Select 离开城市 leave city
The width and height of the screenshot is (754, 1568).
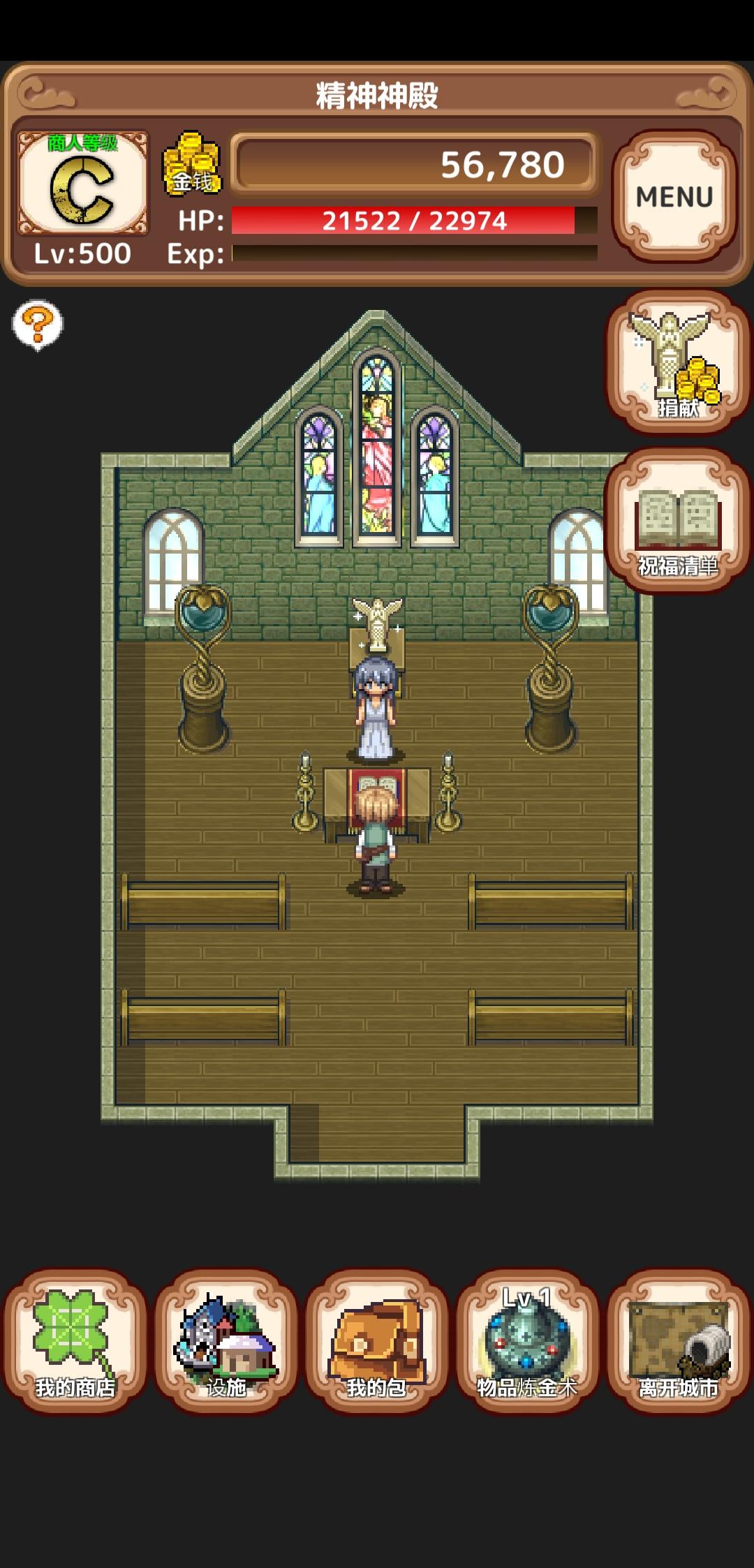pos(678,1342)
